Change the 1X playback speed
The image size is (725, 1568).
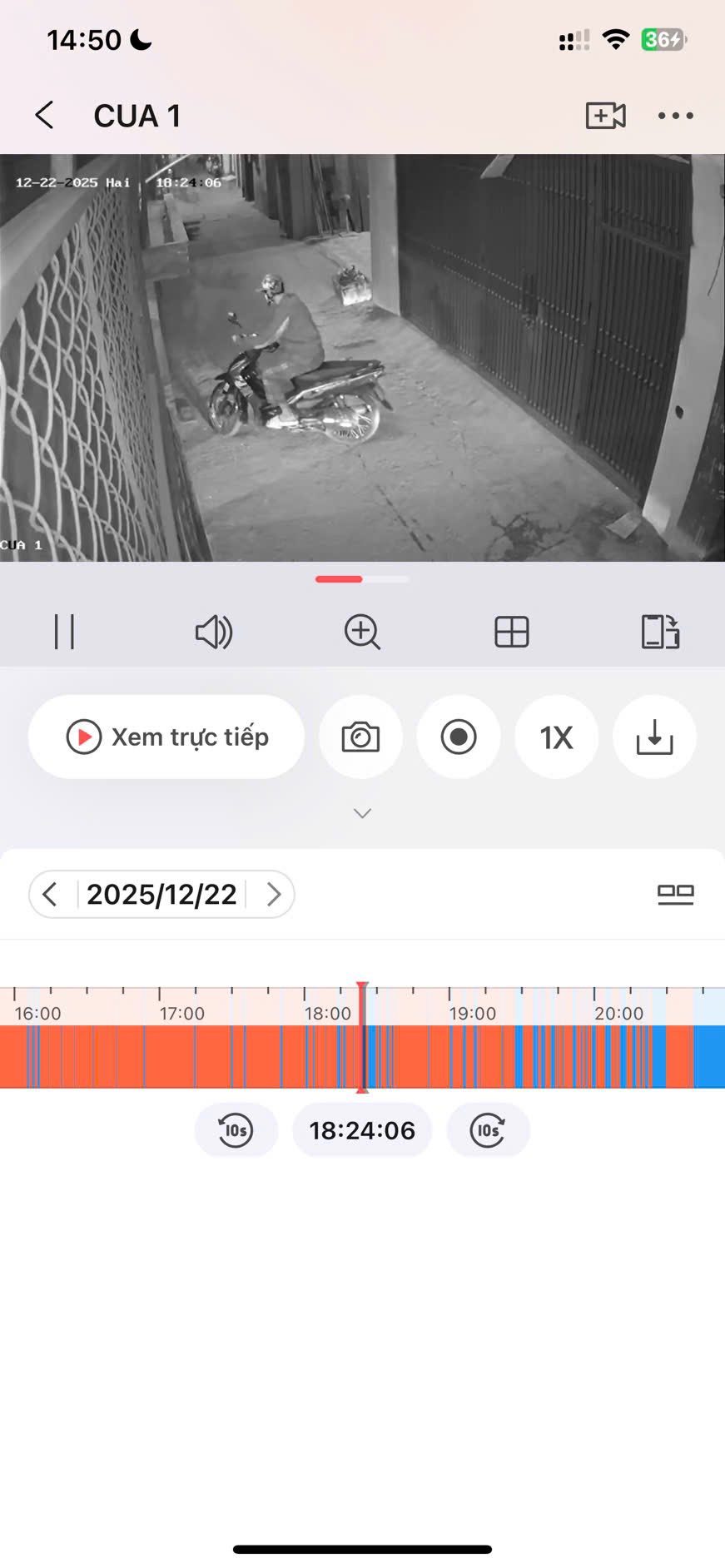point(556,737)
